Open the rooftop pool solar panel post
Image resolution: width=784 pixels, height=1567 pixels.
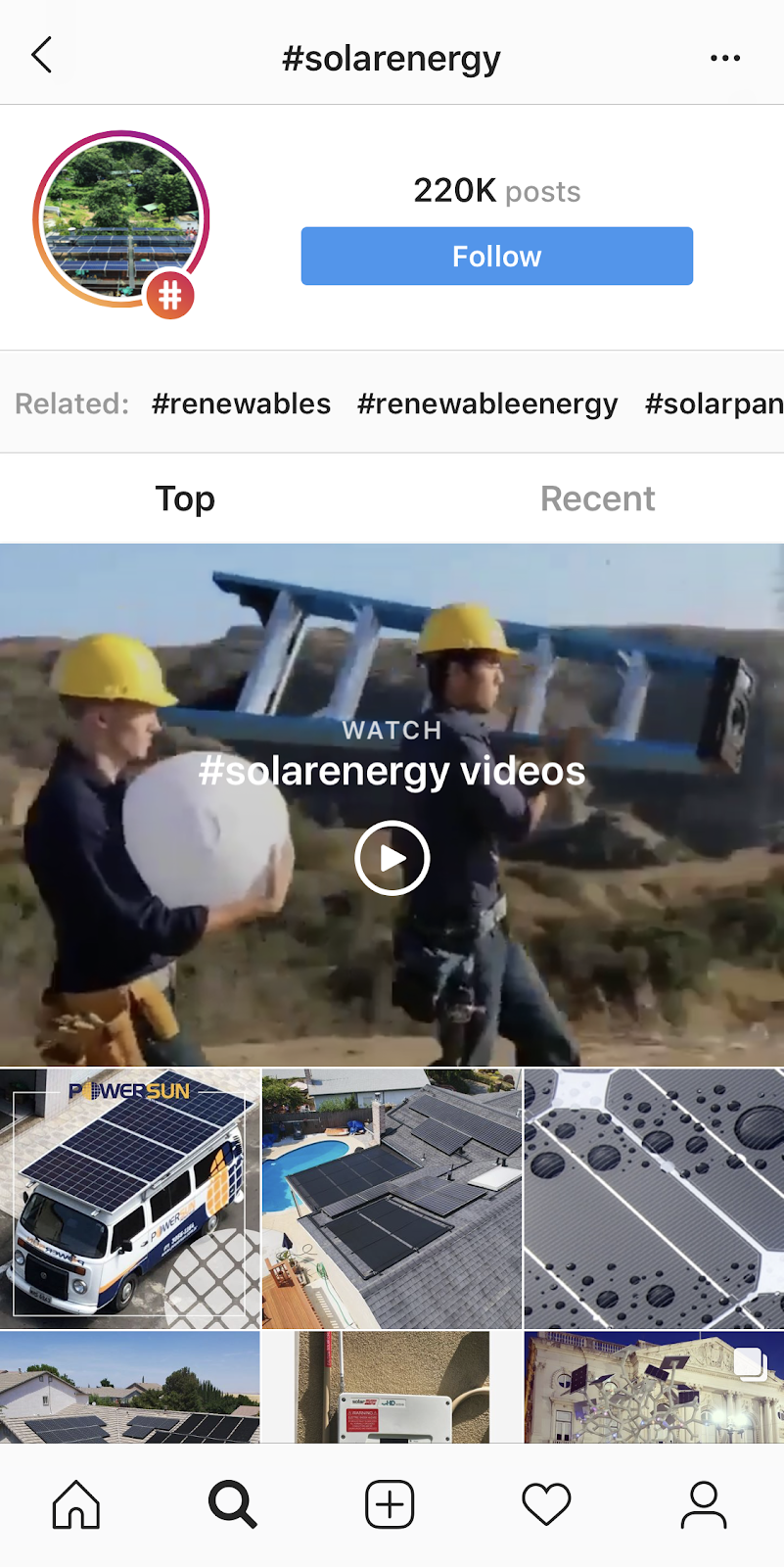pos(392,1198)
